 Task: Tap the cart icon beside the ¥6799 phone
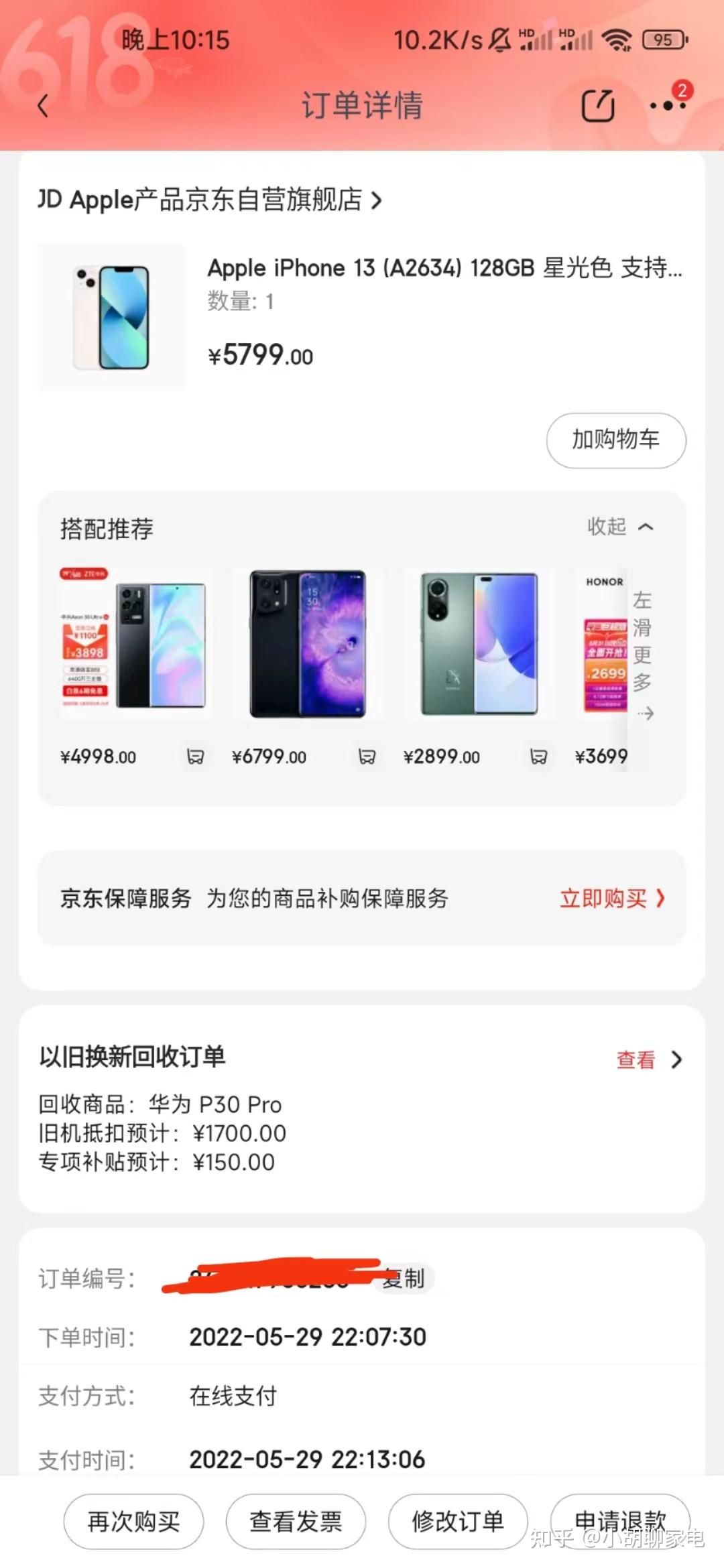pyautogui.click(x=366, y=756)
